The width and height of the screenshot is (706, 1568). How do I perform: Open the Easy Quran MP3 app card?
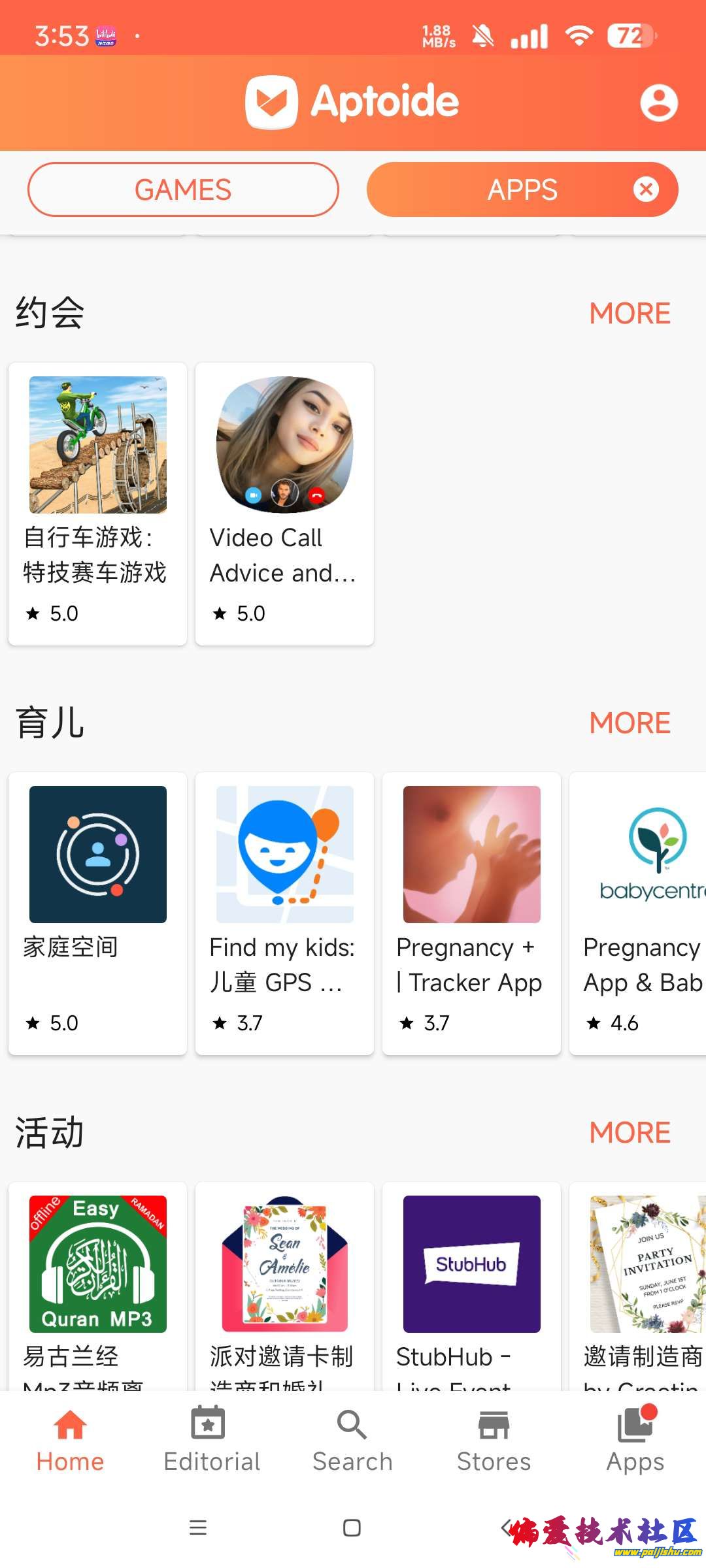coord(98,1281)
